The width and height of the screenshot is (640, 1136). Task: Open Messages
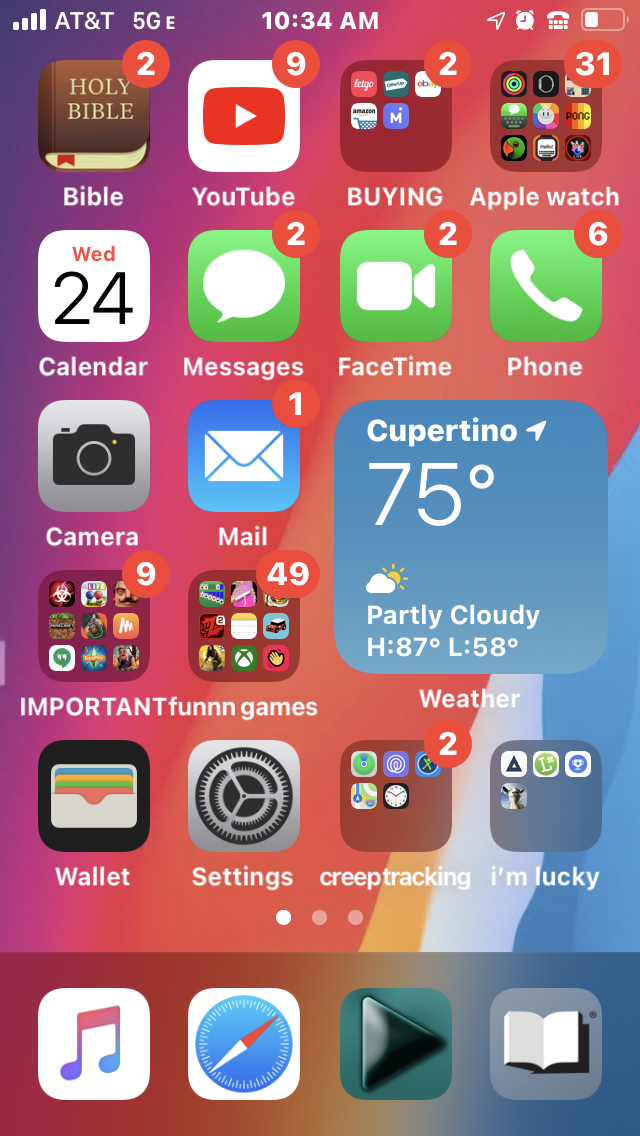coord(244,286)
